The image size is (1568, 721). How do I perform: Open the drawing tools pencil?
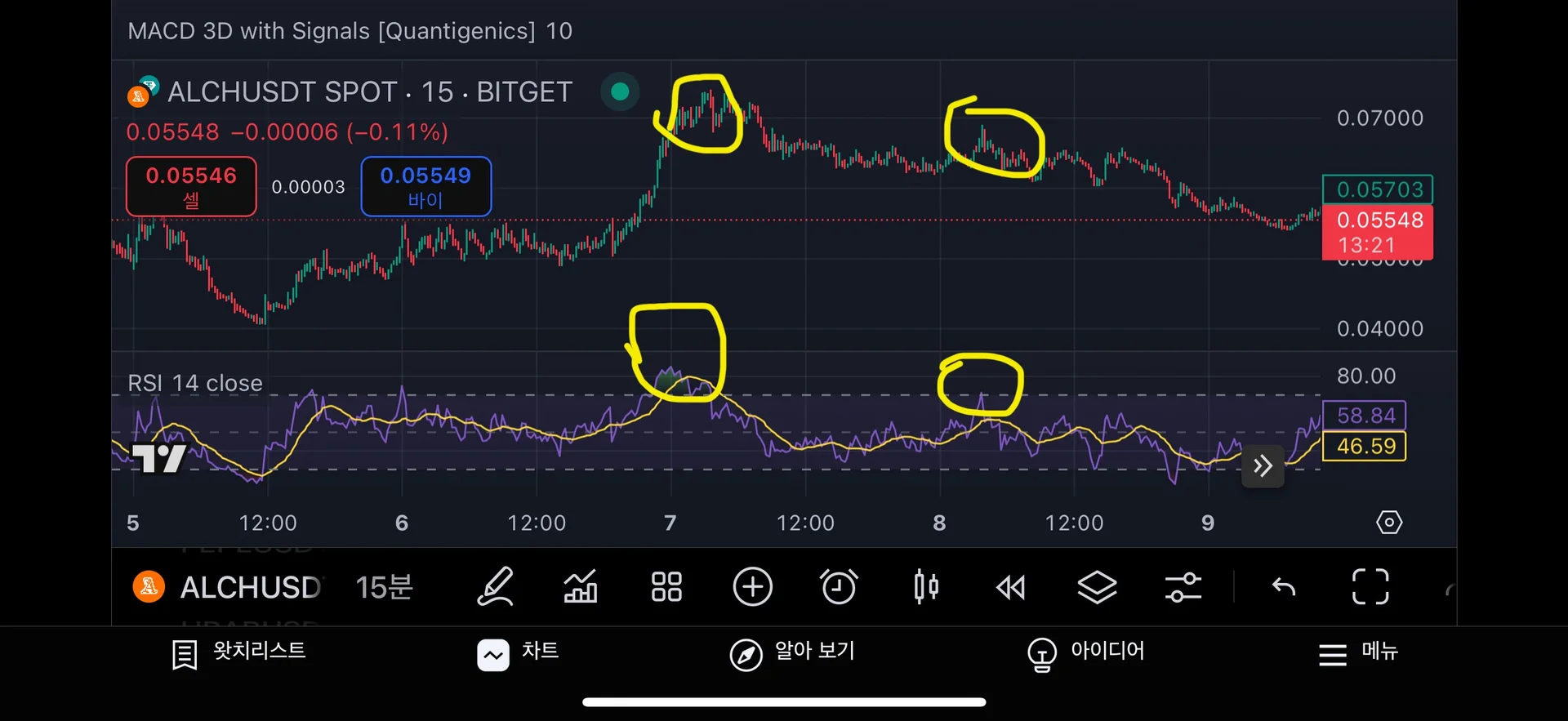495,587
